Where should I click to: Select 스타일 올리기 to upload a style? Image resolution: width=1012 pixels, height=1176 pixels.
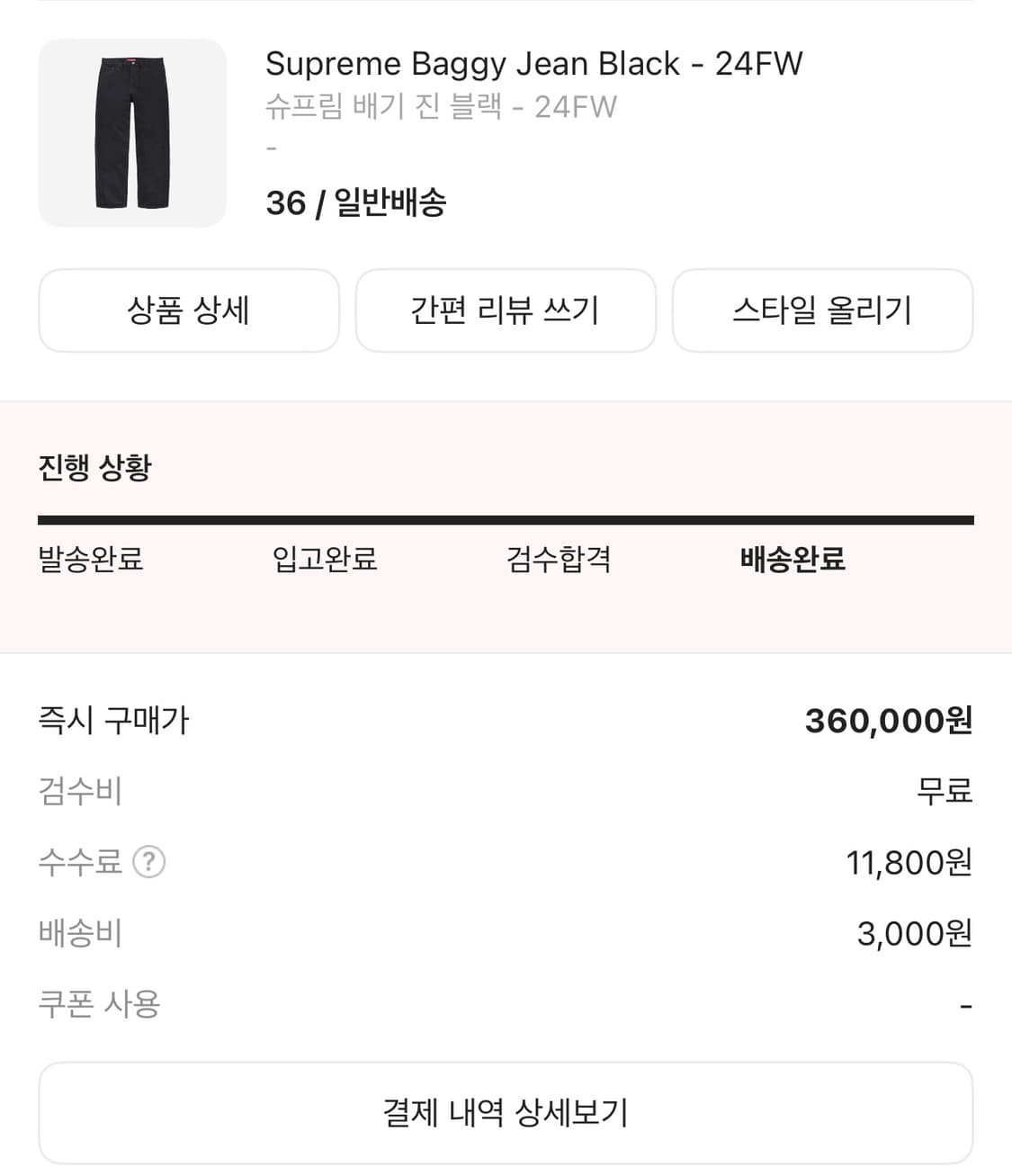(823, 310)
